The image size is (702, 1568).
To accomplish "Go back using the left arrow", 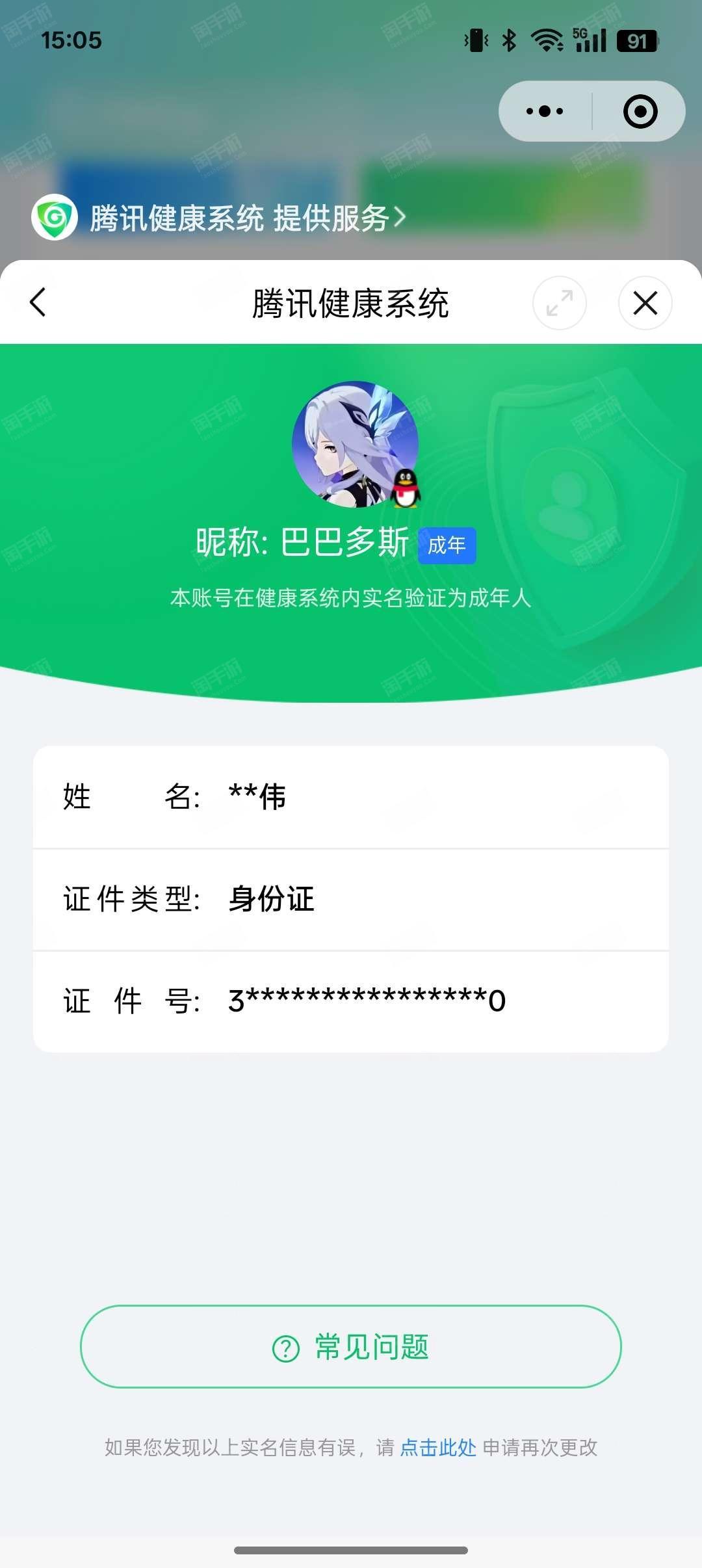I will [38, 302].
